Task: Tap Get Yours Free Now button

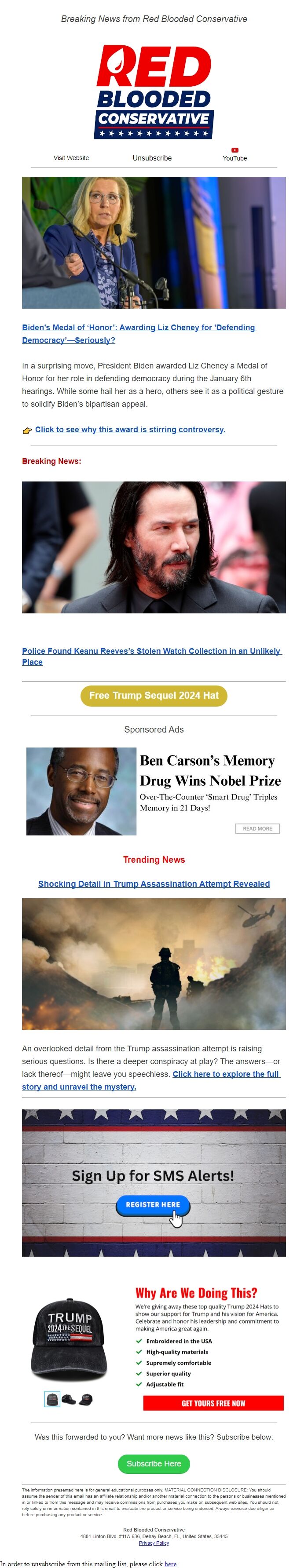Action: tap(213, 1402)
